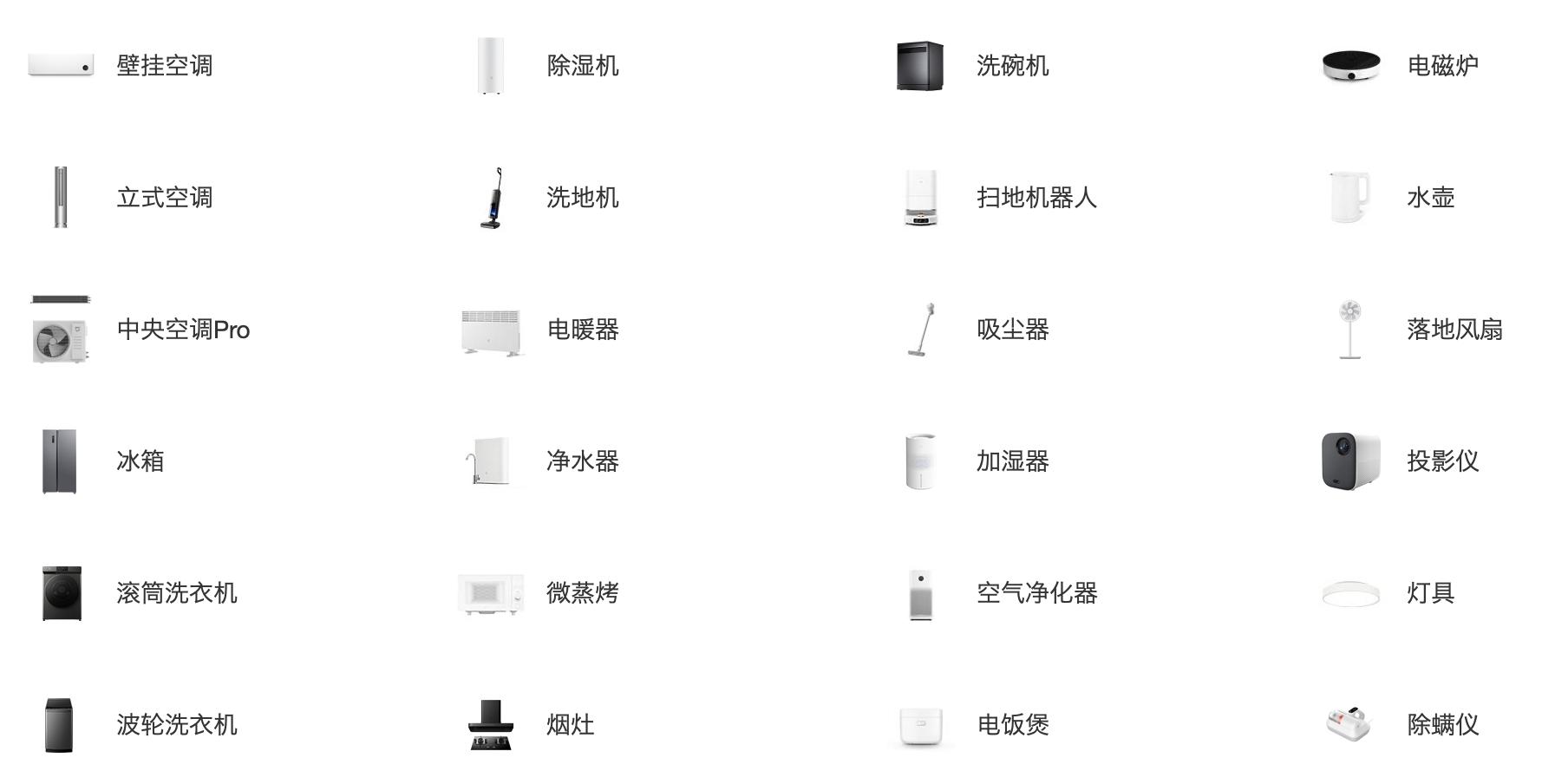
Task: Open 滚筒洗衣机 category
Action: (x=177, y=593)
